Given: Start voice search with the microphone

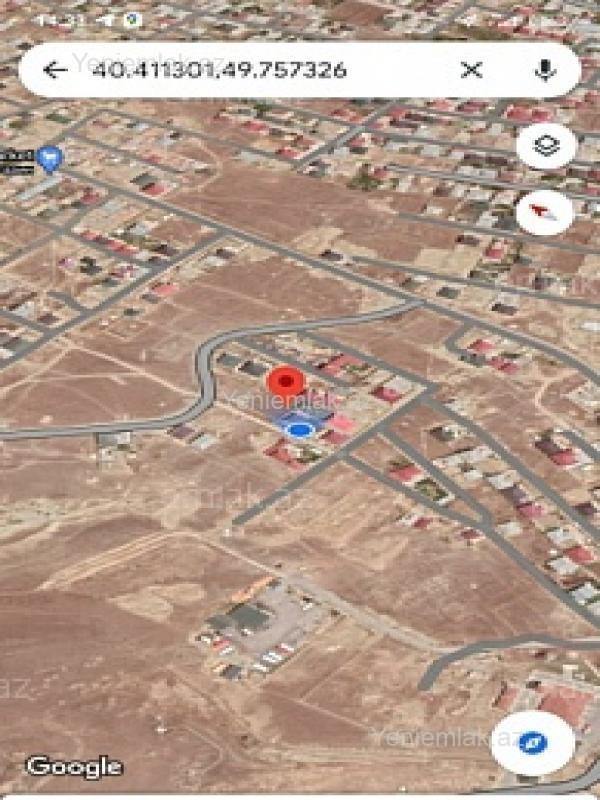Looking at the screenshot, I should click(x=545, y=70).
